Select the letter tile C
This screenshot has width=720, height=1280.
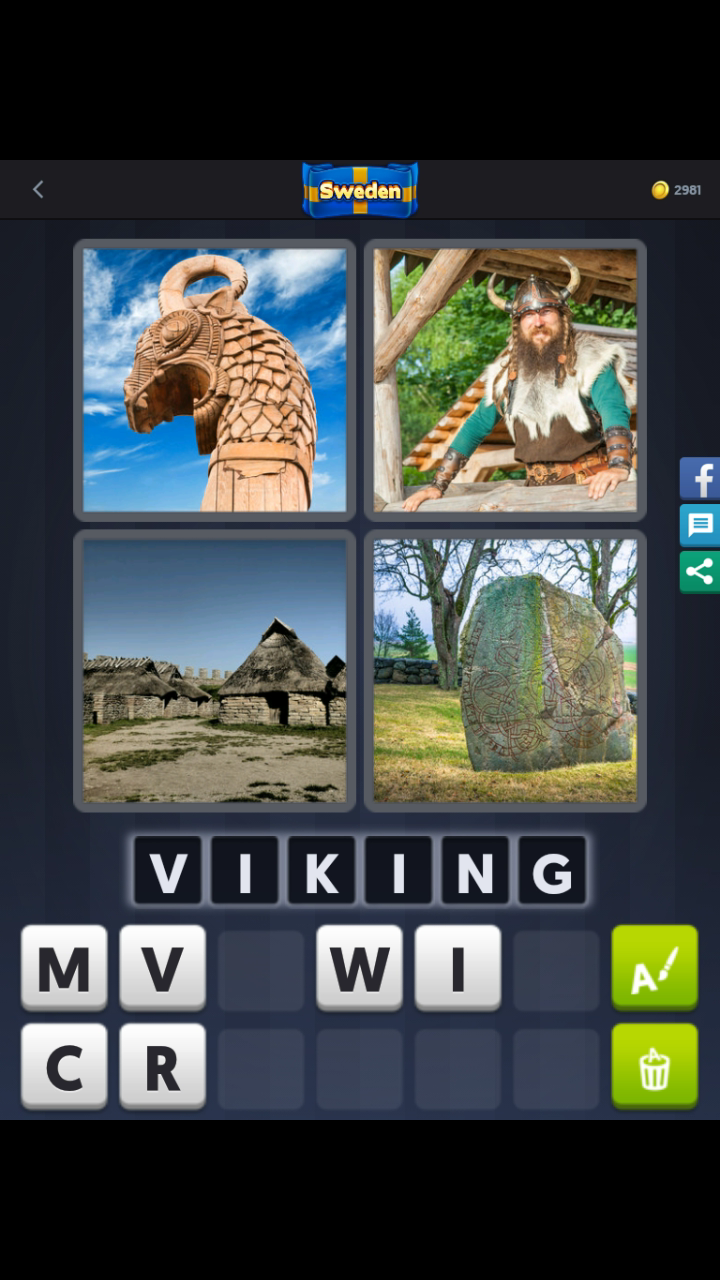64,1066
